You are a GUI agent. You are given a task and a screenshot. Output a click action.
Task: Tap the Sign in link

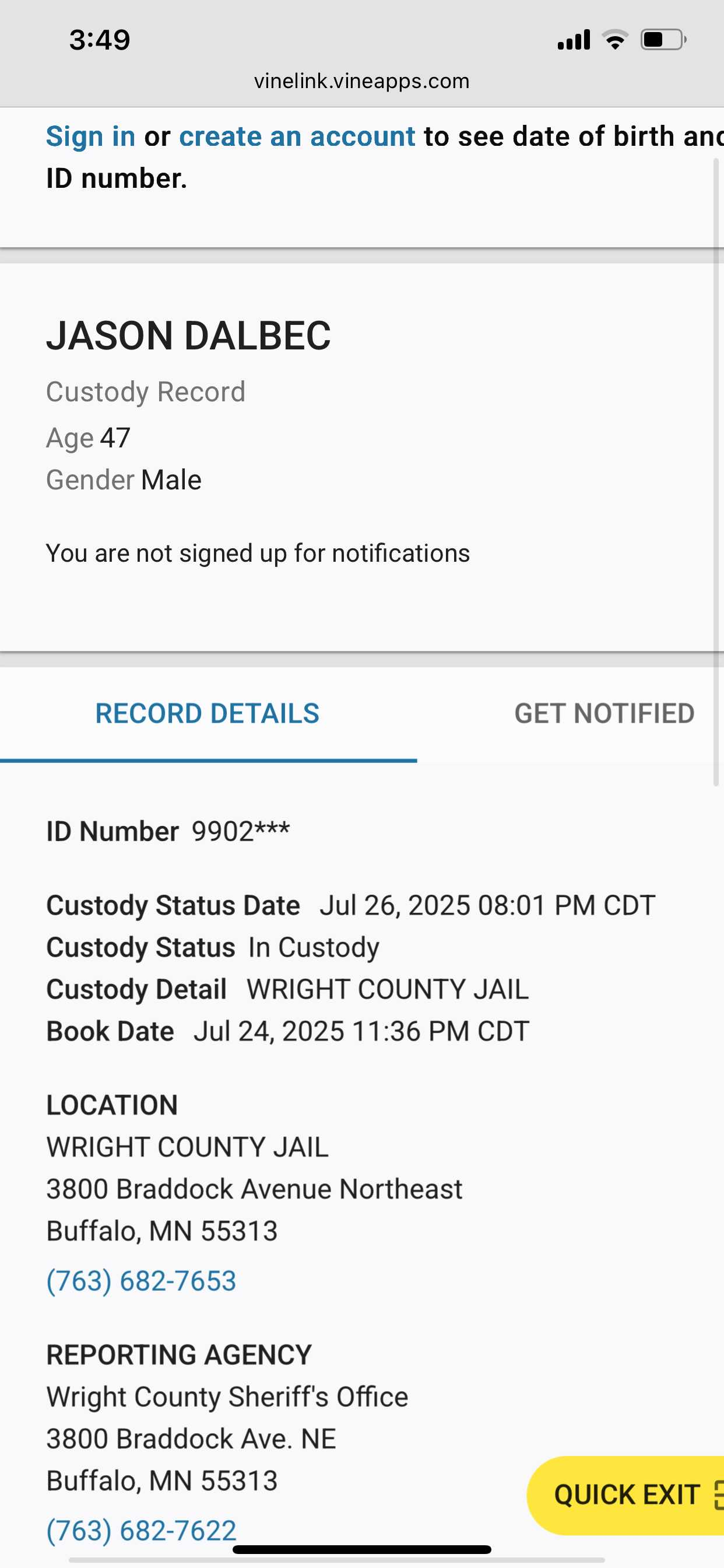(91, 136)
